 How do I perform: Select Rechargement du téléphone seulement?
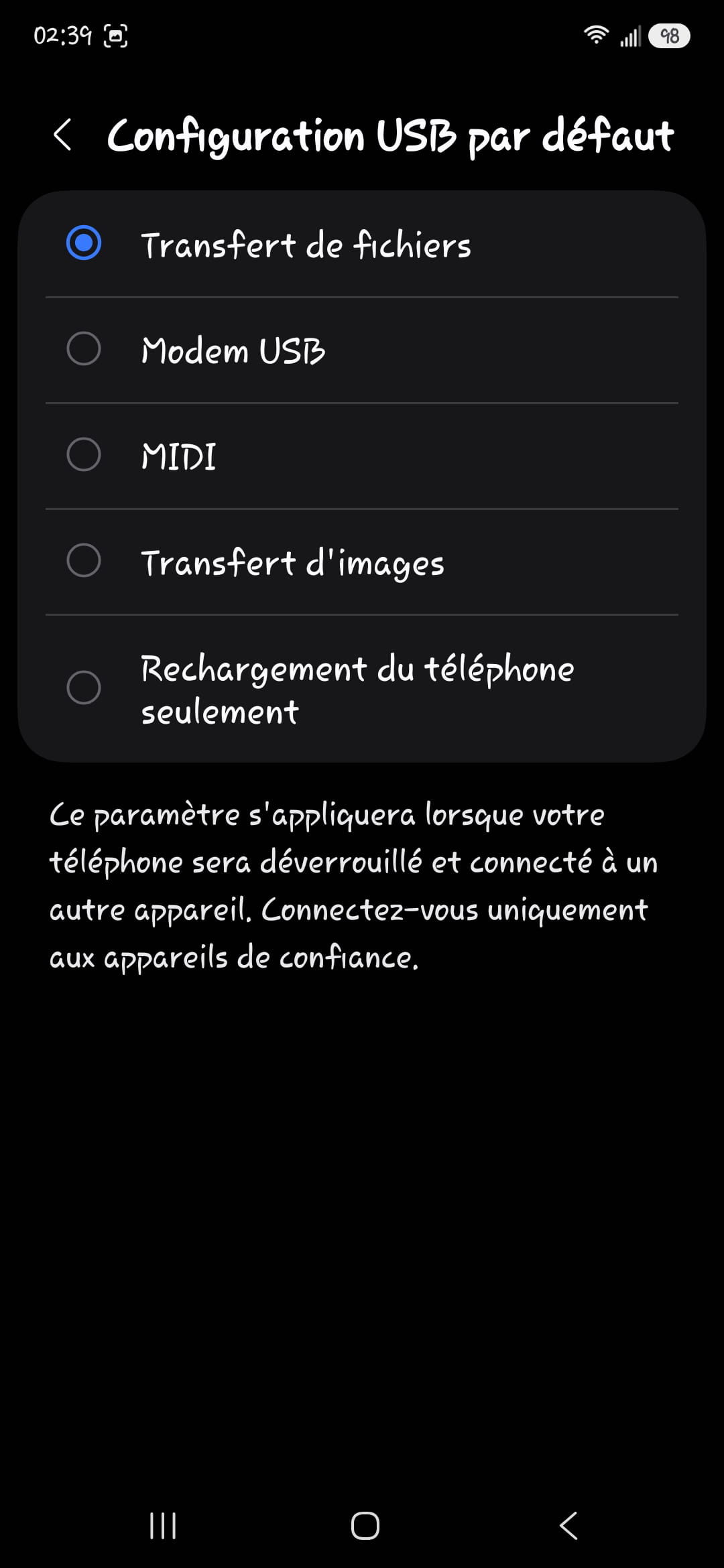362,688
